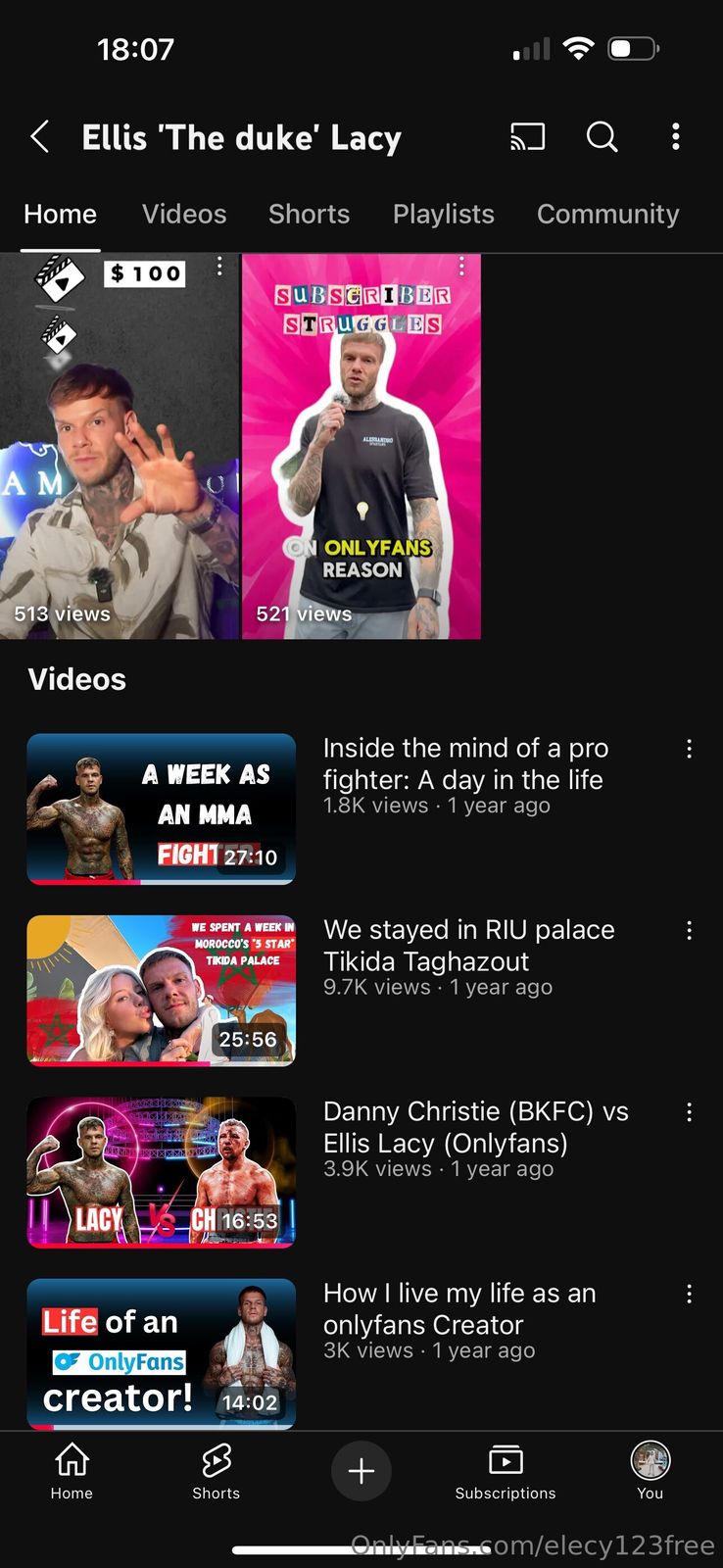Viewport: 723px width, 1568px height.
Task: Open options for the 521 views short
Action: click(x=461, y=266)
